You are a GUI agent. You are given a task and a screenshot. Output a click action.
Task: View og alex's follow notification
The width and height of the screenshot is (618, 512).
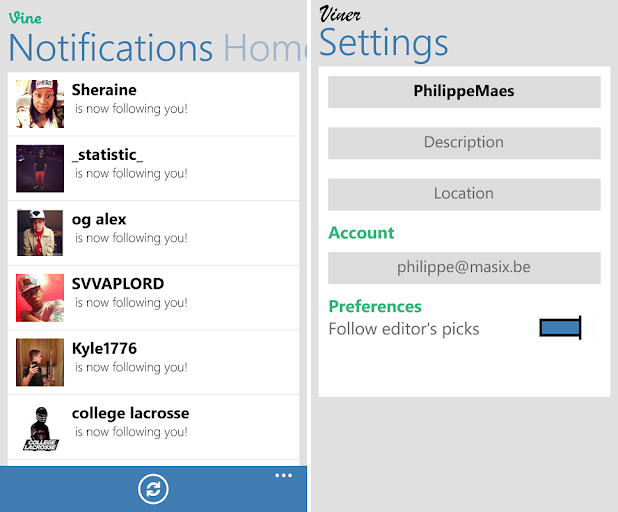(x=153, y=233)
